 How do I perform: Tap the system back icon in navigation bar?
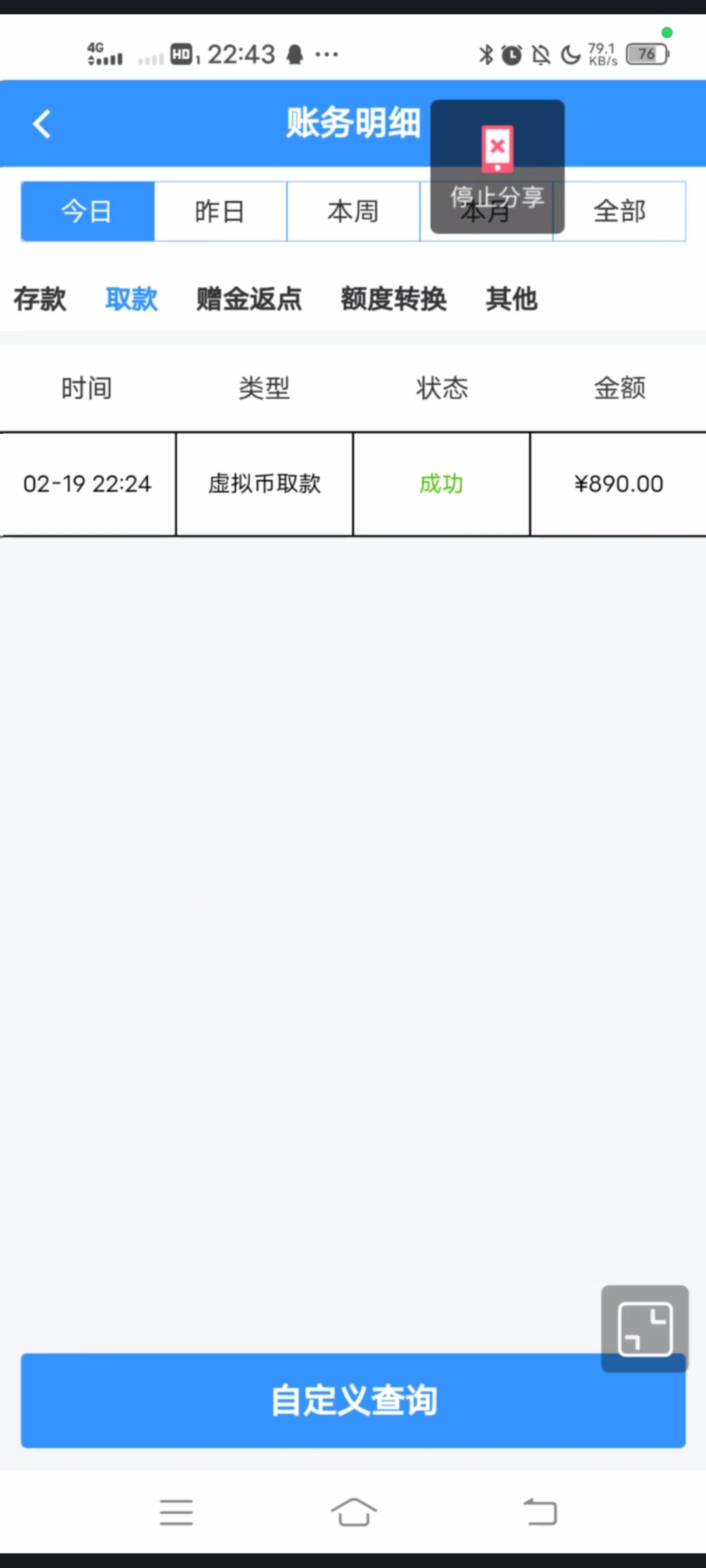pyautogui.click(x=539, y=1511)
